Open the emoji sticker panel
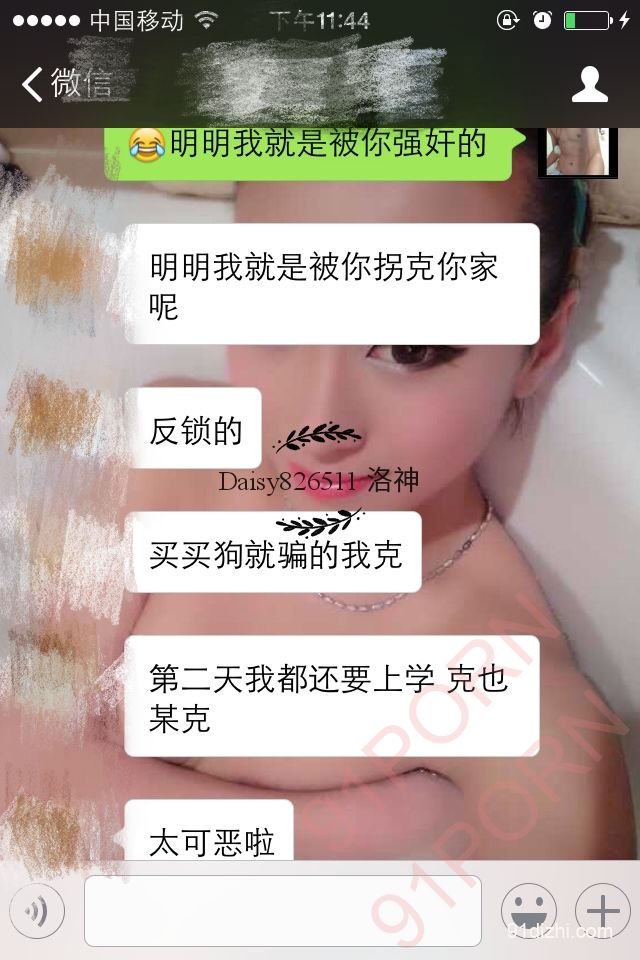The width and height of the screenshot is (640, 960). [x=528, y=911]
